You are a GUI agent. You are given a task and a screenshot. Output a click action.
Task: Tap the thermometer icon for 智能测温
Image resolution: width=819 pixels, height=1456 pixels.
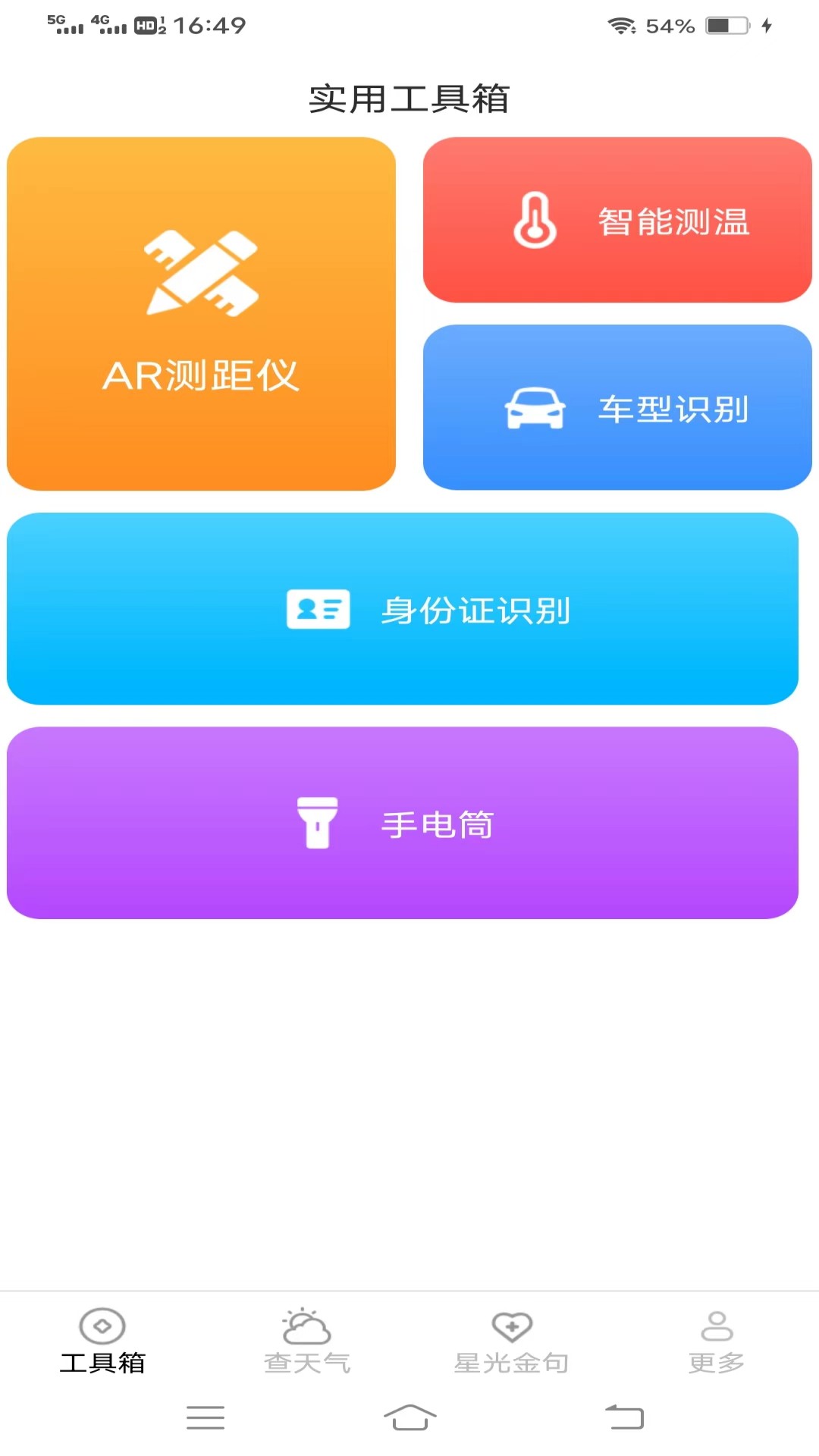tap(536, 220)
